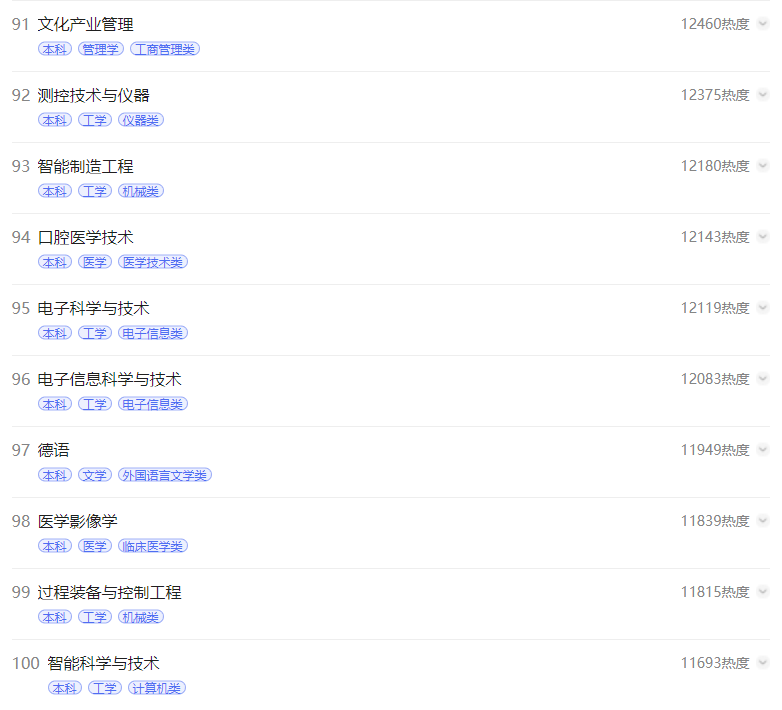Open the 智能制造工程 major entry
Image resolution: width=782 pixels, height=710 pixels.
85,166
